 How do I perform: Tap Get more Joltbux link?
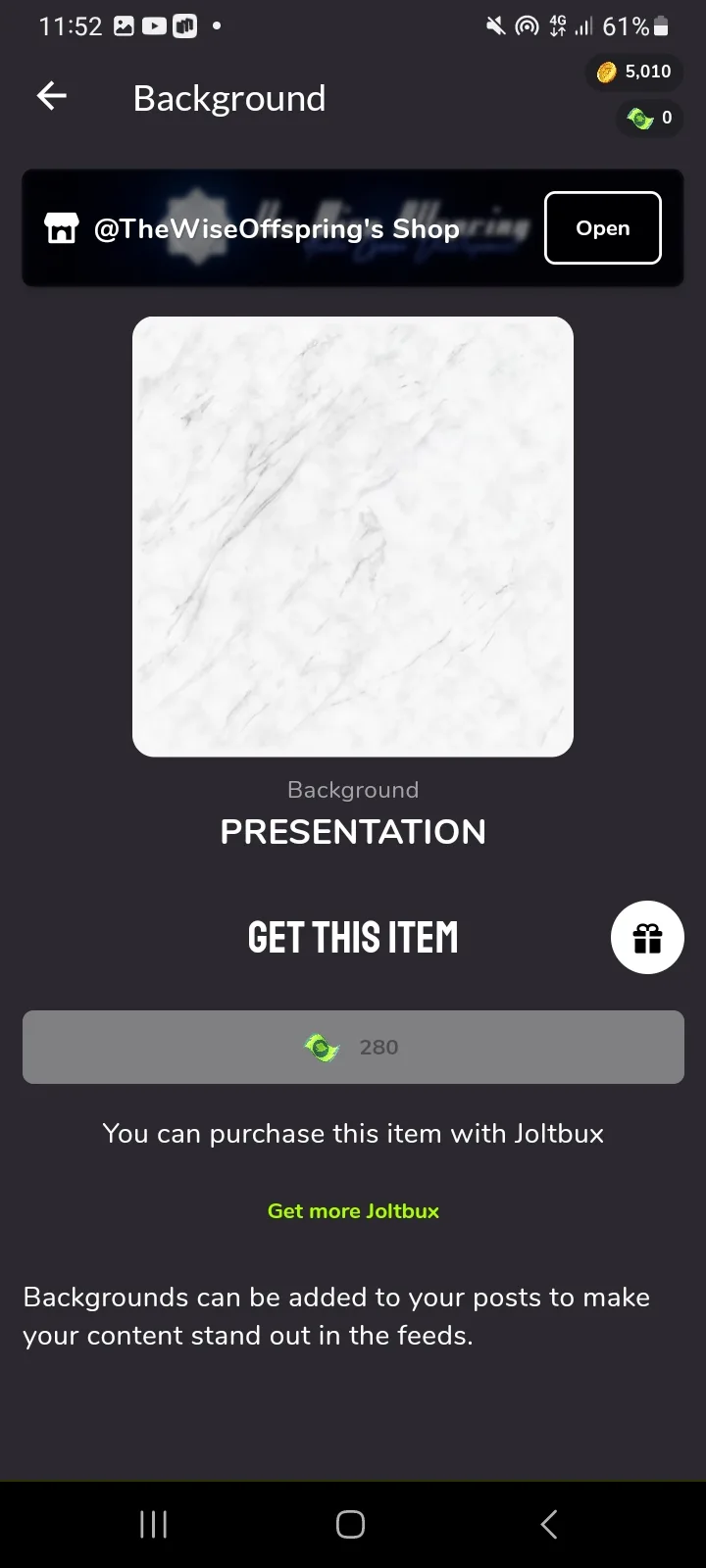(353, 1211)
